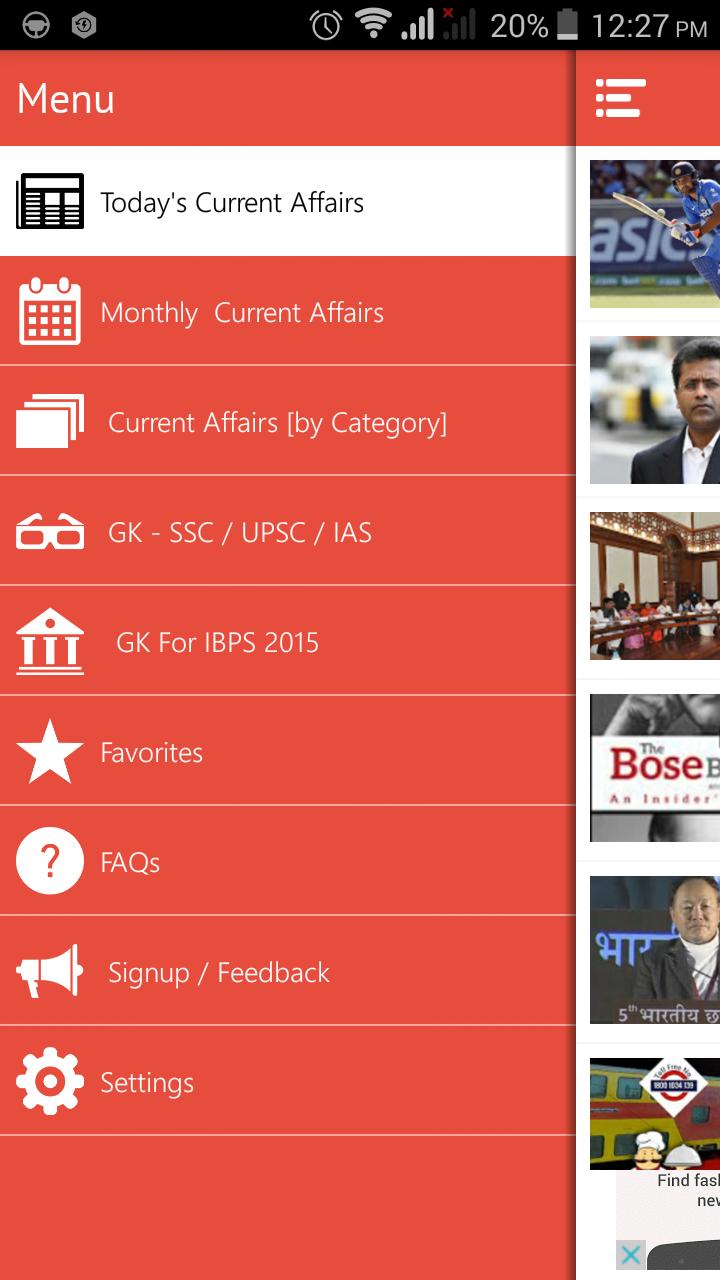Screen dimensions: 720x1280
Task: Open the FAQs page
Action: pos(130,860)
